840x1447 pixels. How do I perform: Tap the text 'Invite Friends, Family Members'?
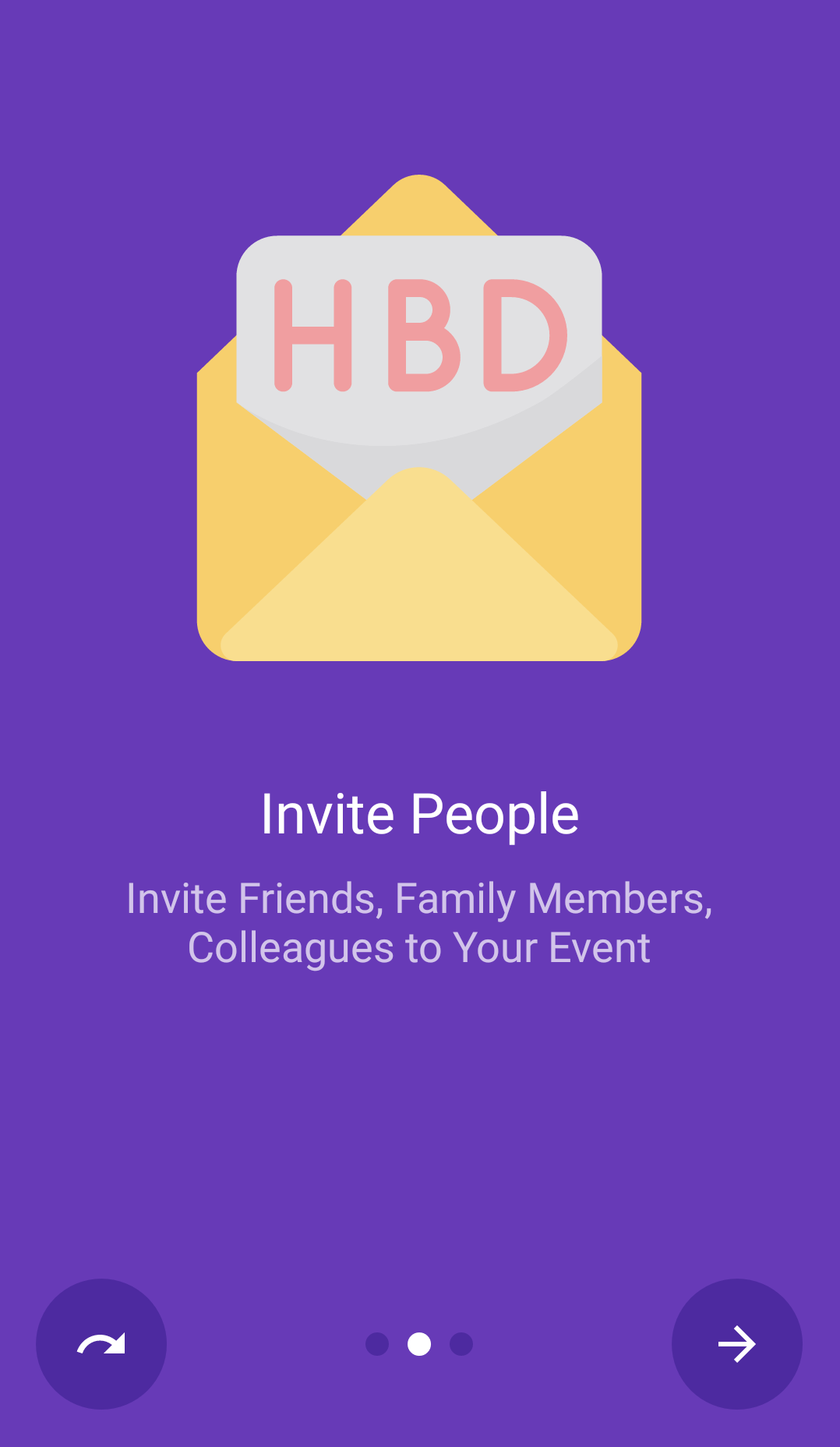click(x=419, y=898)
